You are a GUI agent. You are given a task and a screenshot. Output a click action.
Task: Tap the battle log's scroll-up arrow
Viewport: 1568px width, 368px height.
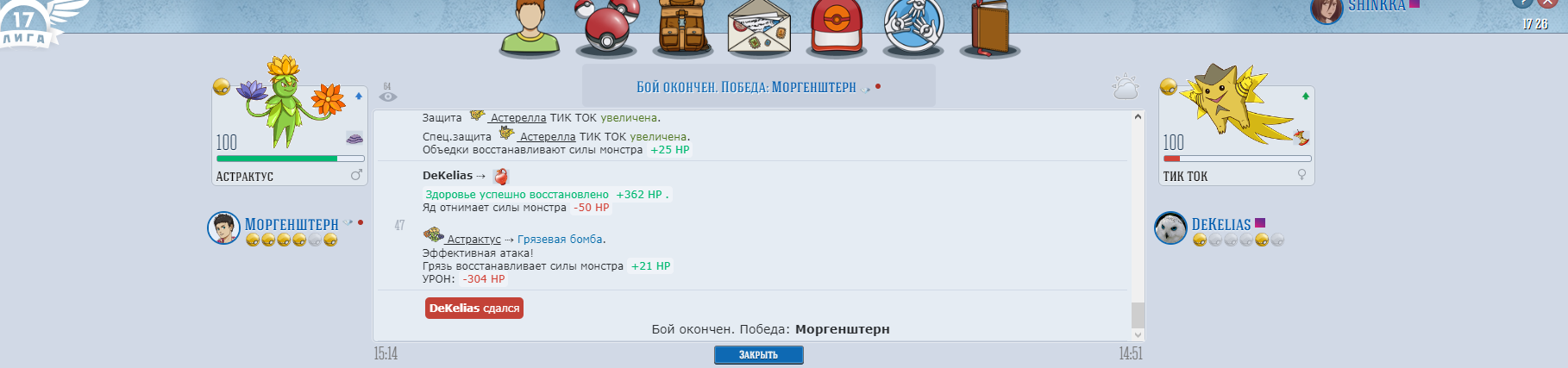click(x=1138, y=117)
